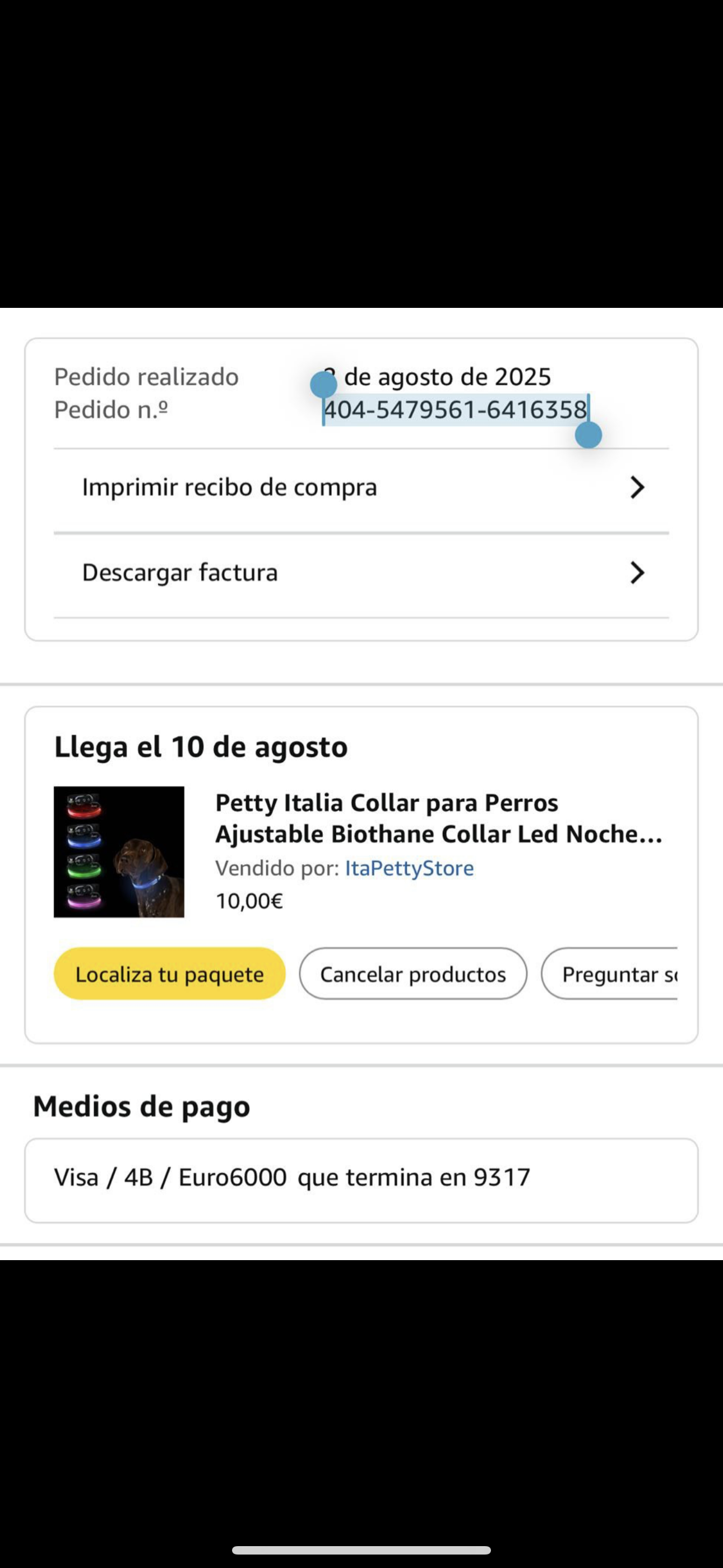This screenshot has width=723, height=1568.
Task: Select Cancelar productos
Action: pyautogui.click(x=413, y=974)
